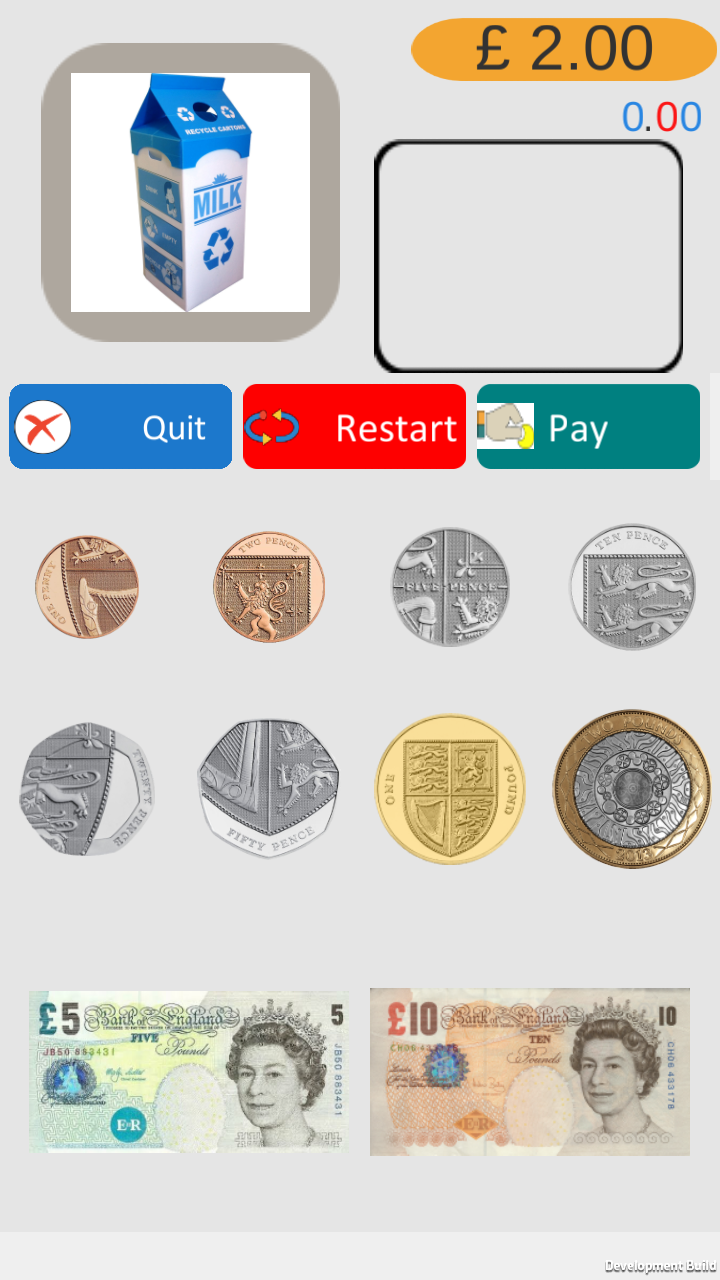Select the five pence coin
The height and width of the screenshot is (1280, 720).
point(450,587)
